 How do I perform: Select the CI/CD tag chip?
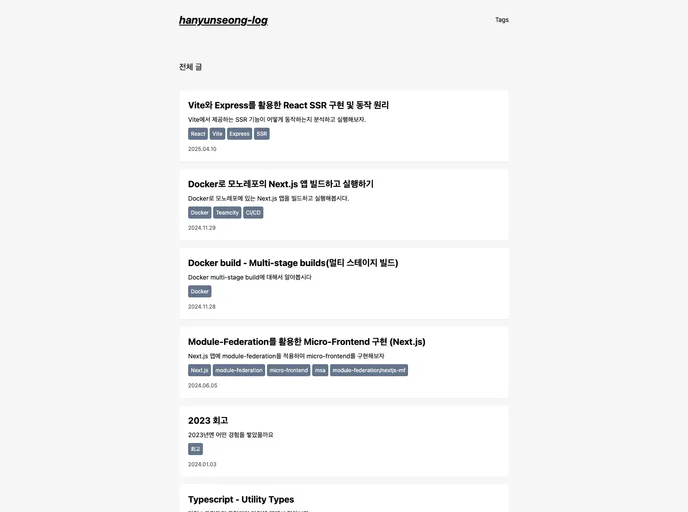coord(253,213)
